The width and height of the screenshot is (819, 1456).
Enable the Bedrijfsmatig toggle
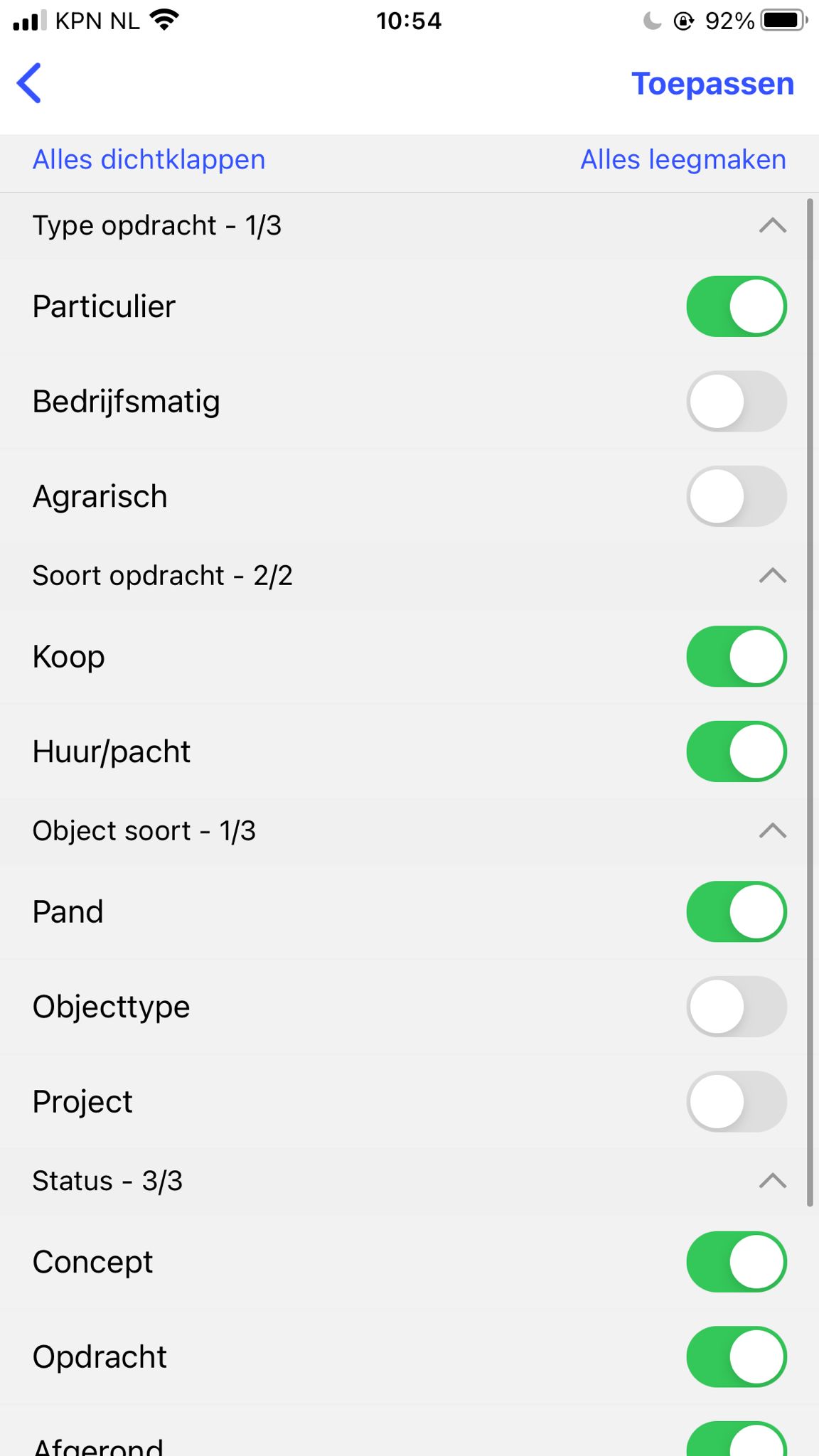[x=737, y=402]
